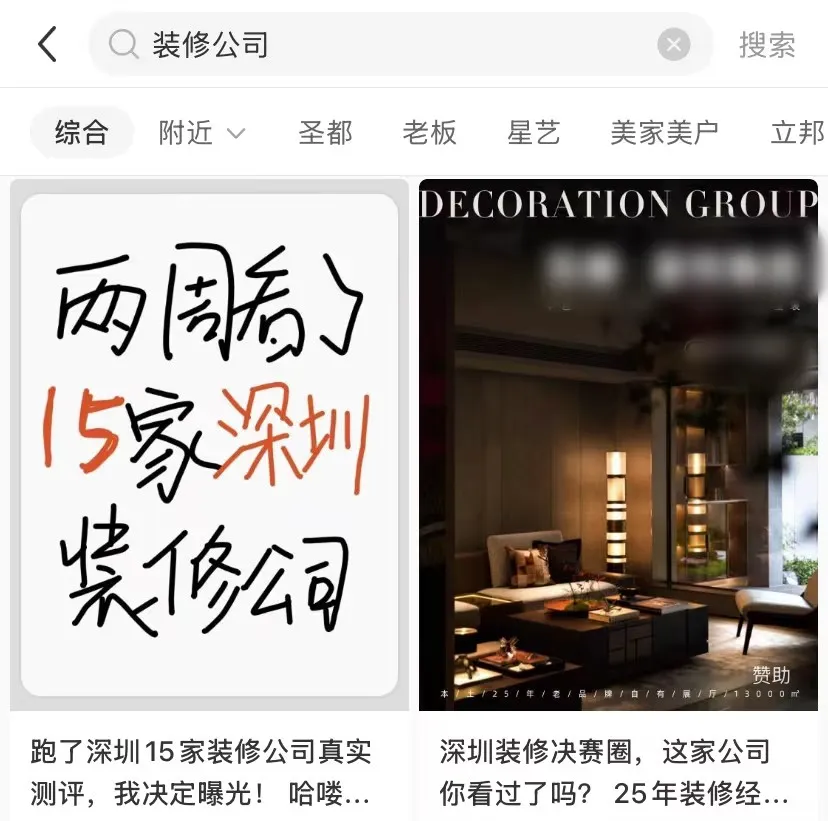The image size is (828, 821).
Task: Select the 美家美户 filter chip
Action: 664,132
